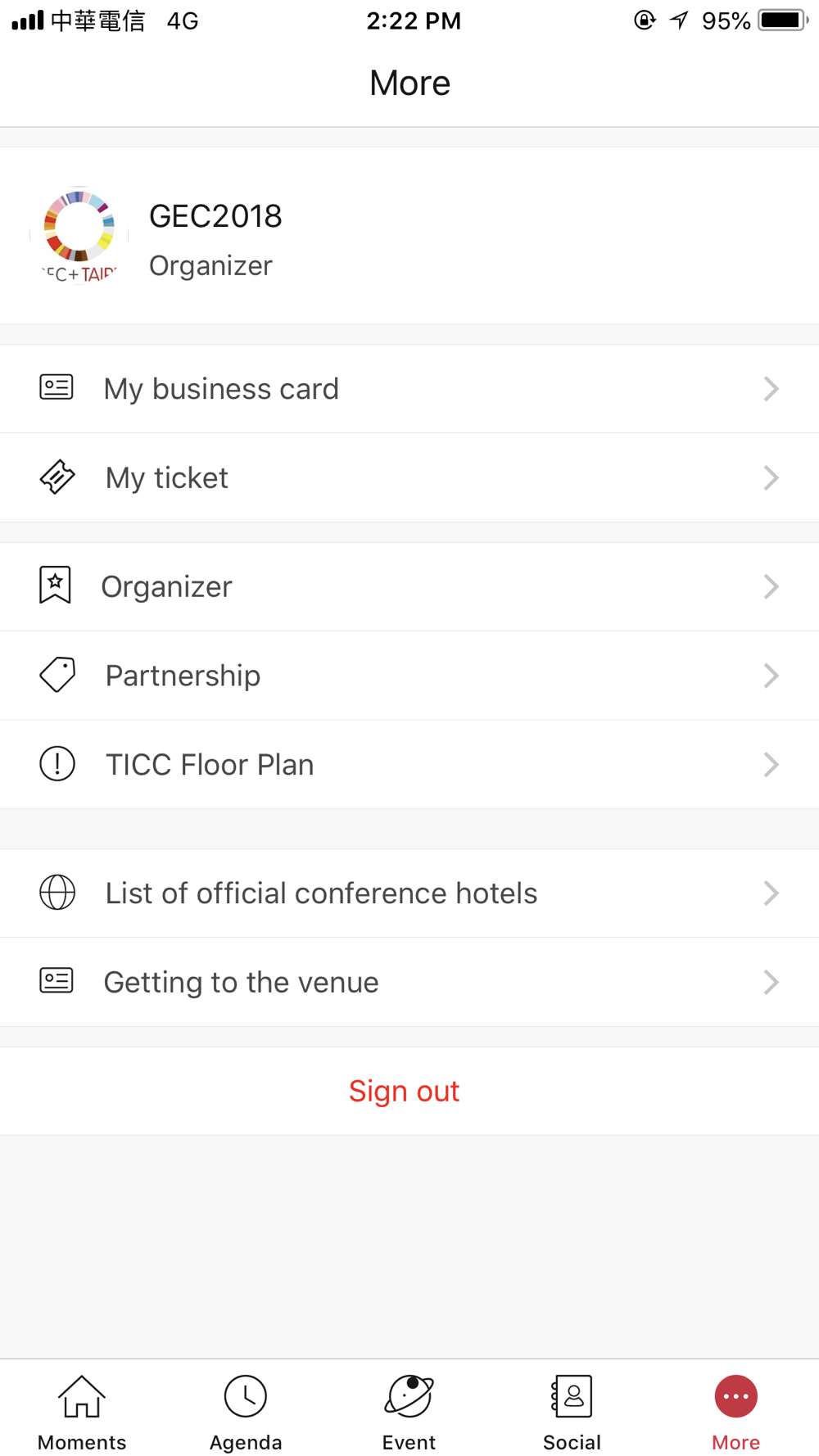Viewport: 819px width, 1456px height.
Task: Open the Organizer row with bookmark icon
Action: coord(409,587)
